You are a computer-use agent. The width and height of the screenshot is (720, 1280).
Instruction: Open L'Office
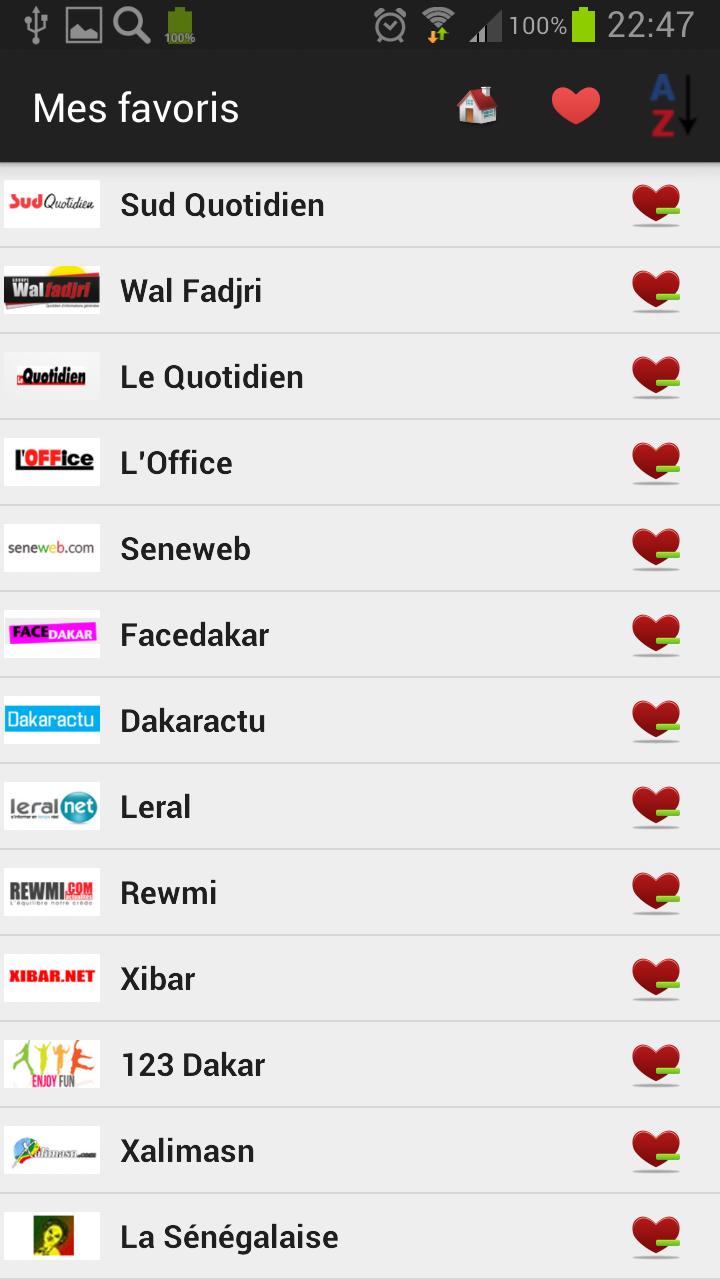tap(176, 463)
